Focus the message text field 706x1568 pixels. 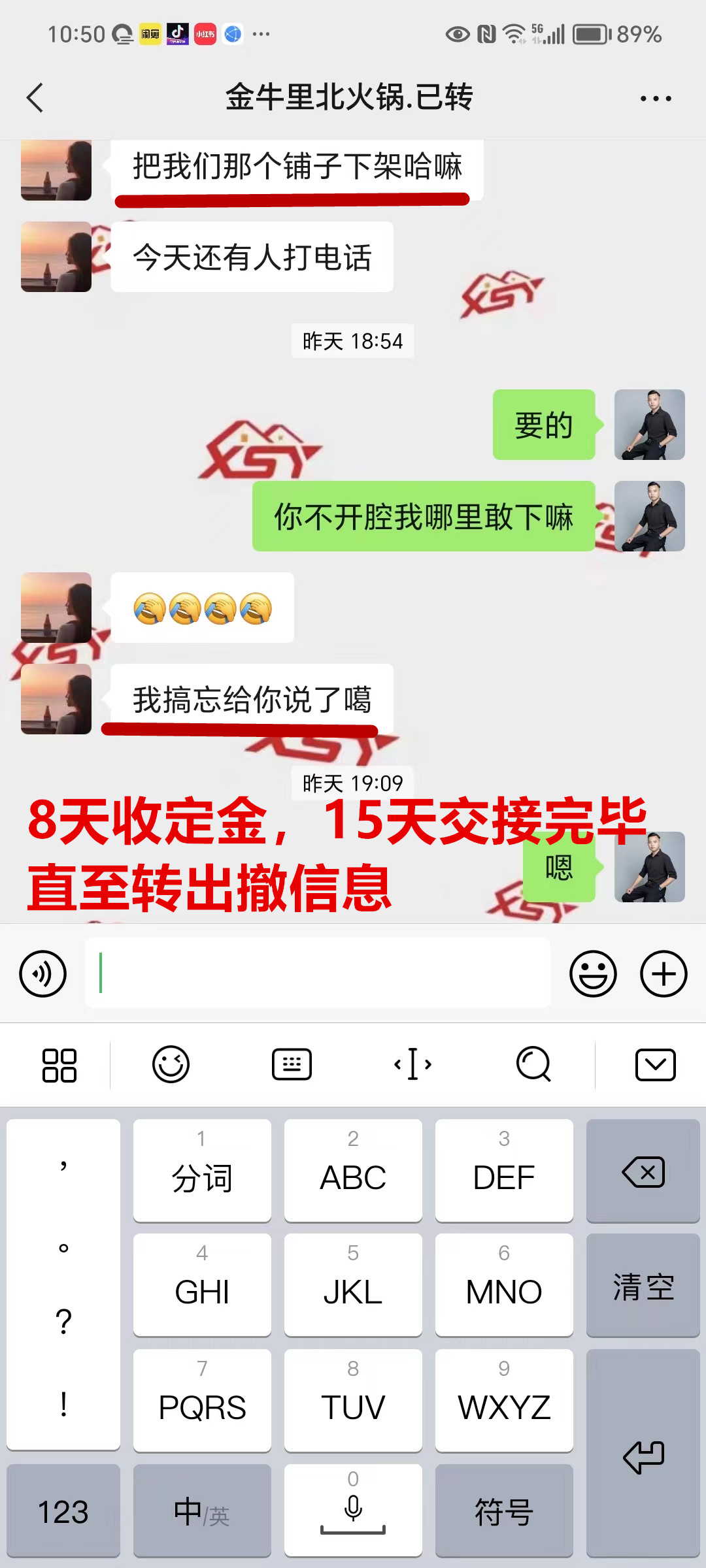(318, 973)
